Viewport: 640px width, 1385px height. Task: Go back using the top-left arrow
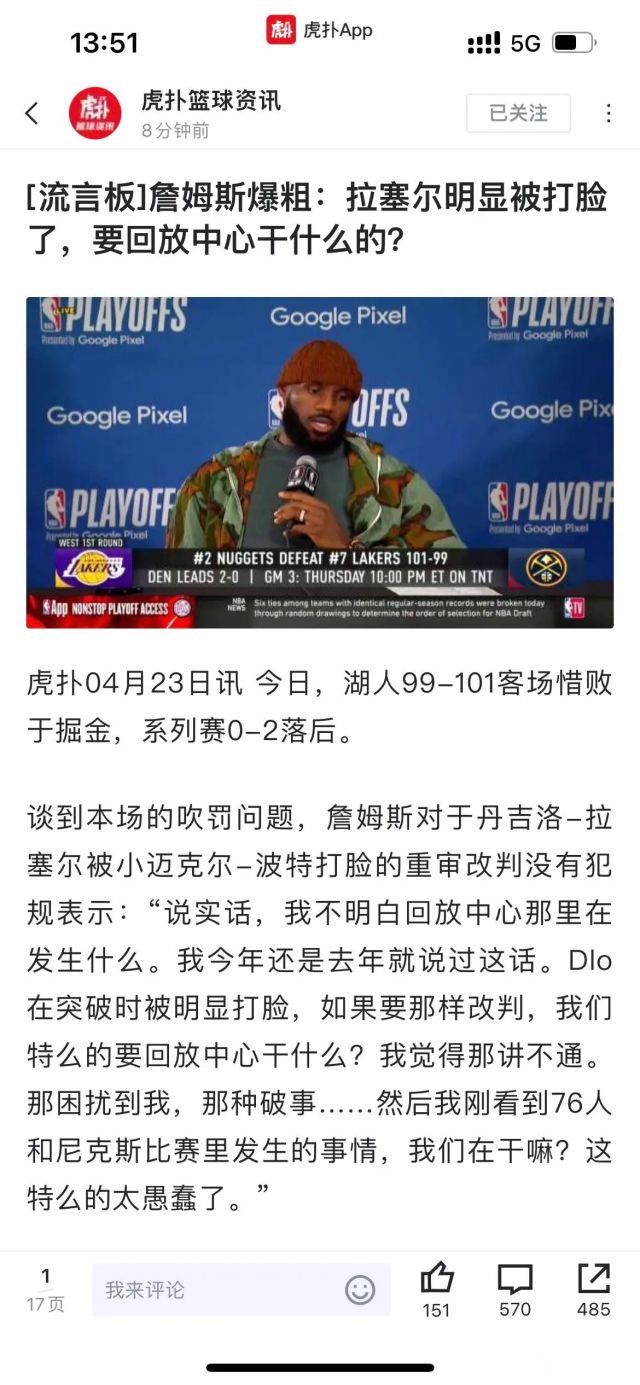(32, 113)
